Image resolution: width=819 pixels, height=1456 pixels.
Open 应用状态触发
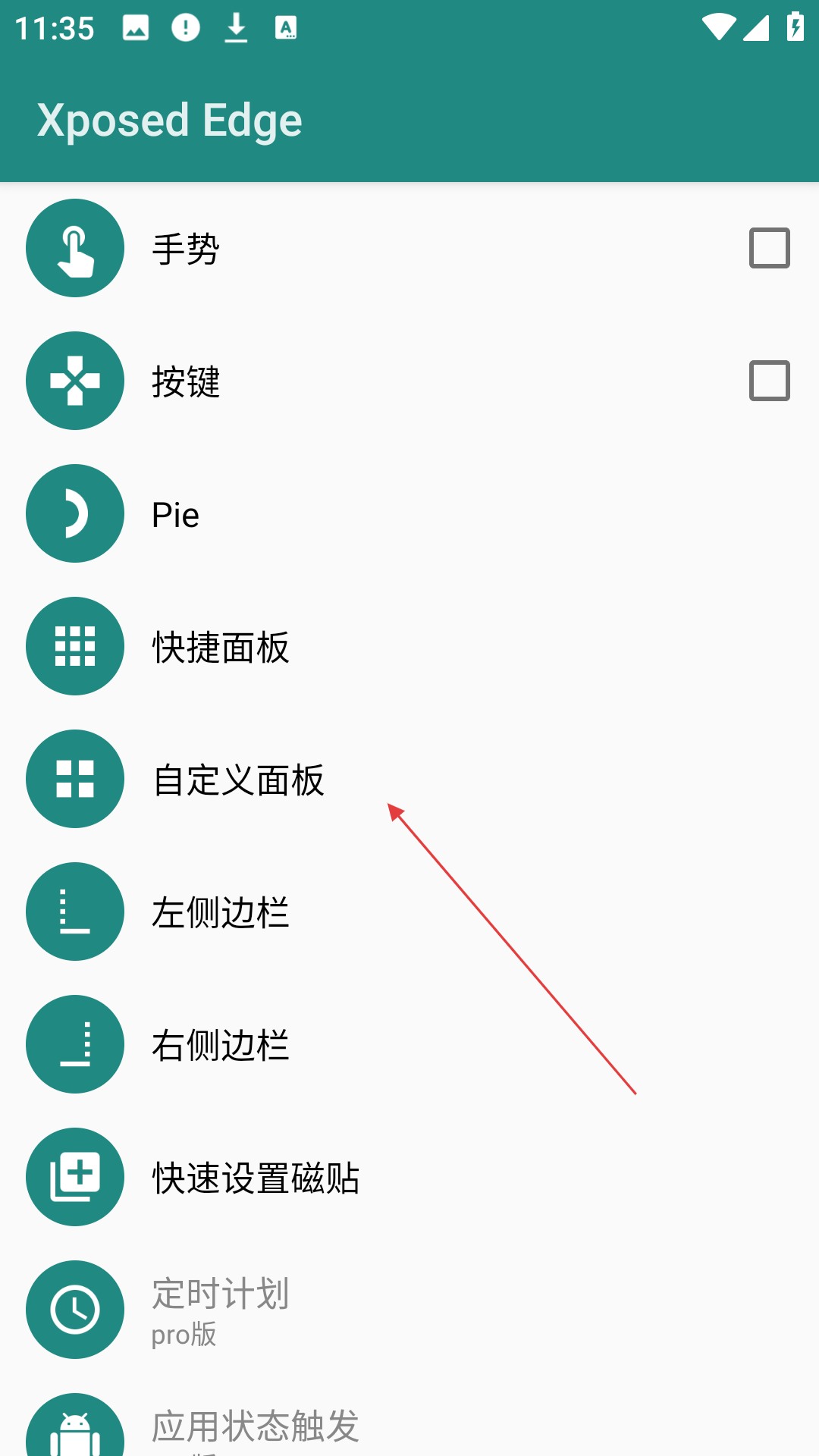point(409,1417)
